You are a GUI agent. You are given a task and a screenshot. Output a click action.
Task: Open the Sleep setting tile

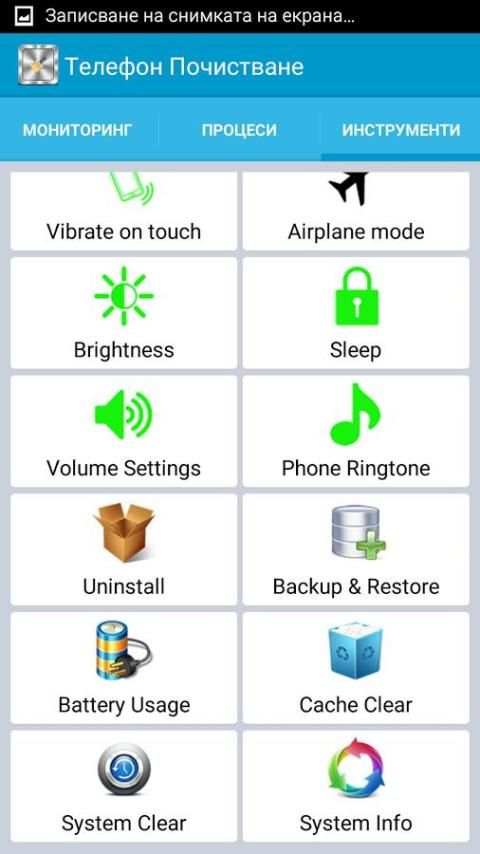tap(356, 313)
